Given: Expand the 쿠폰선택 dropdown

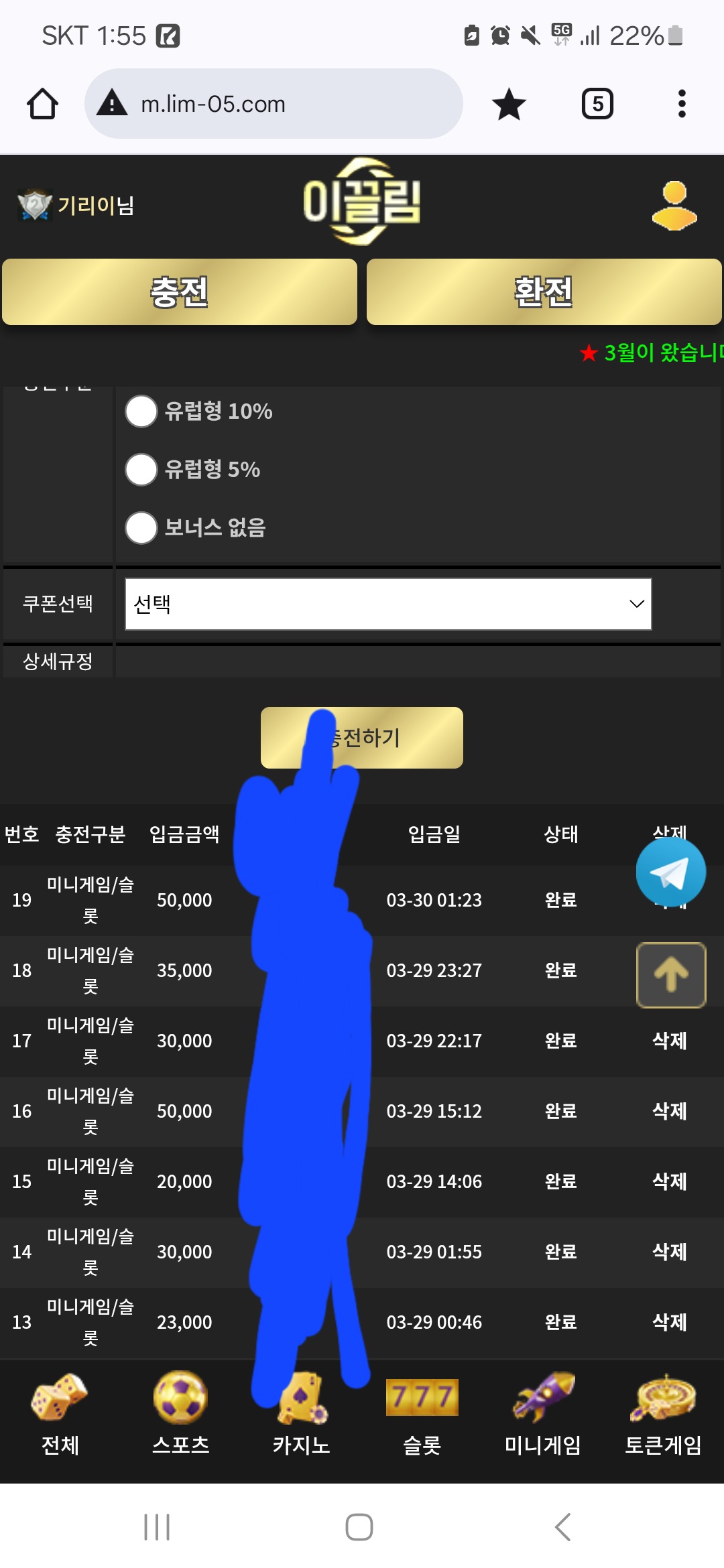Looking at the screenshot, I should point(388,604).
